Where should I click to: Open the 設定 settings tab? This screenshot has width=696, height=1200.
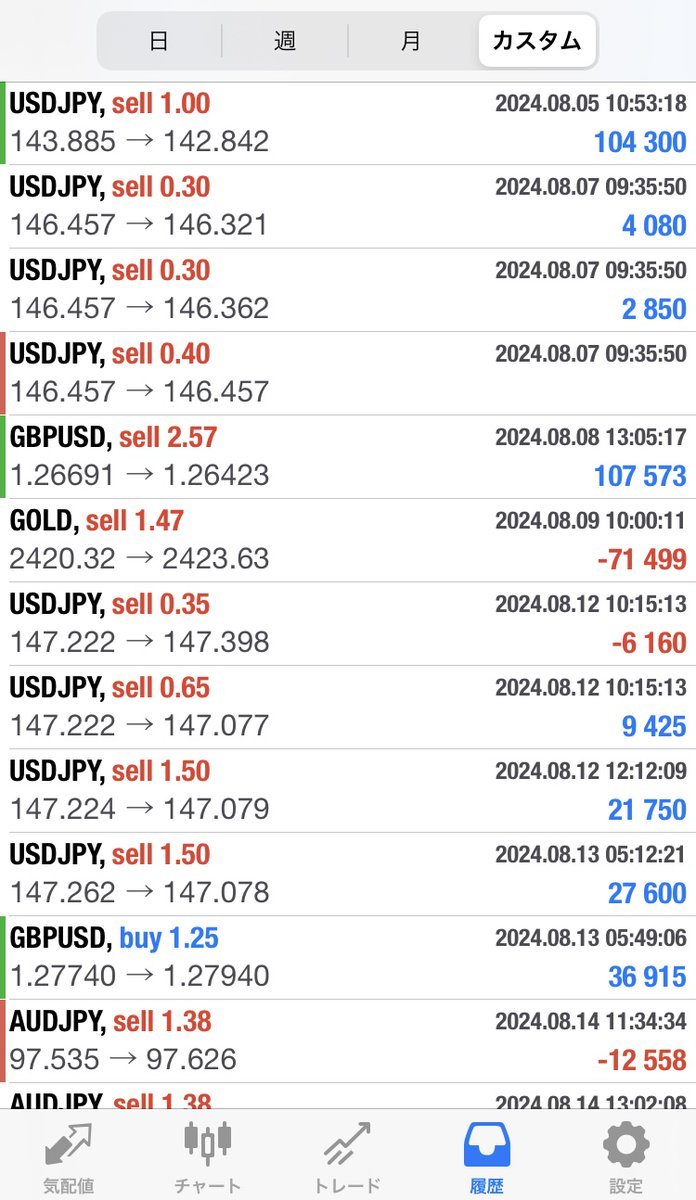pyautogui.click(x=626, y=1157)
